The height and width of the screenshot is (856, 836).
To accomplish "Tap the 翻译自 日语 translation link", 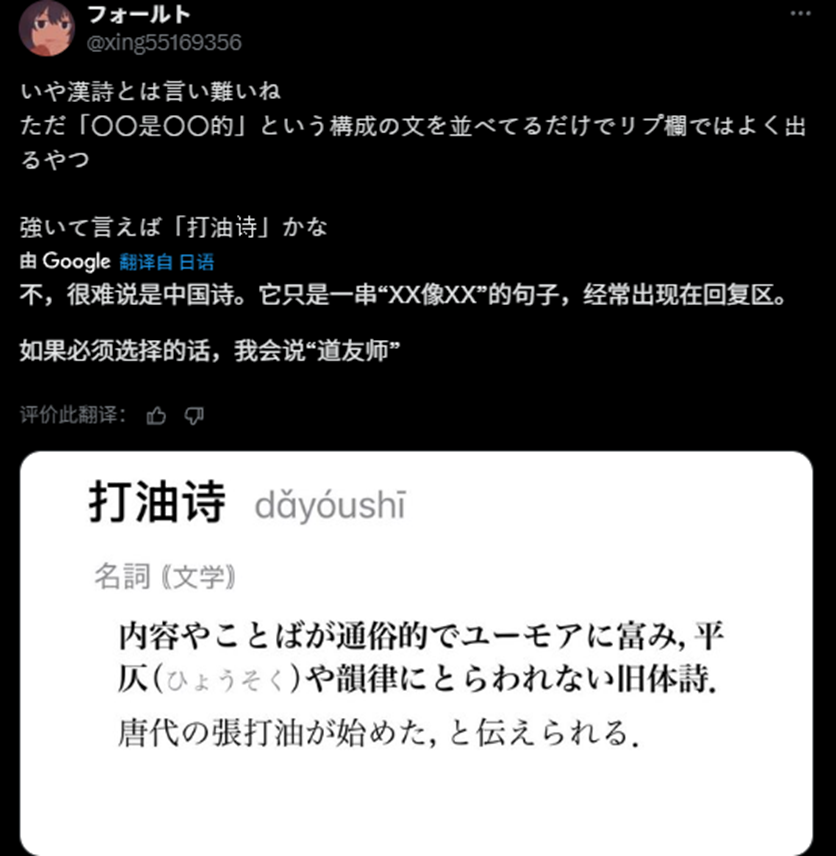I will click(x=166, y=262).
